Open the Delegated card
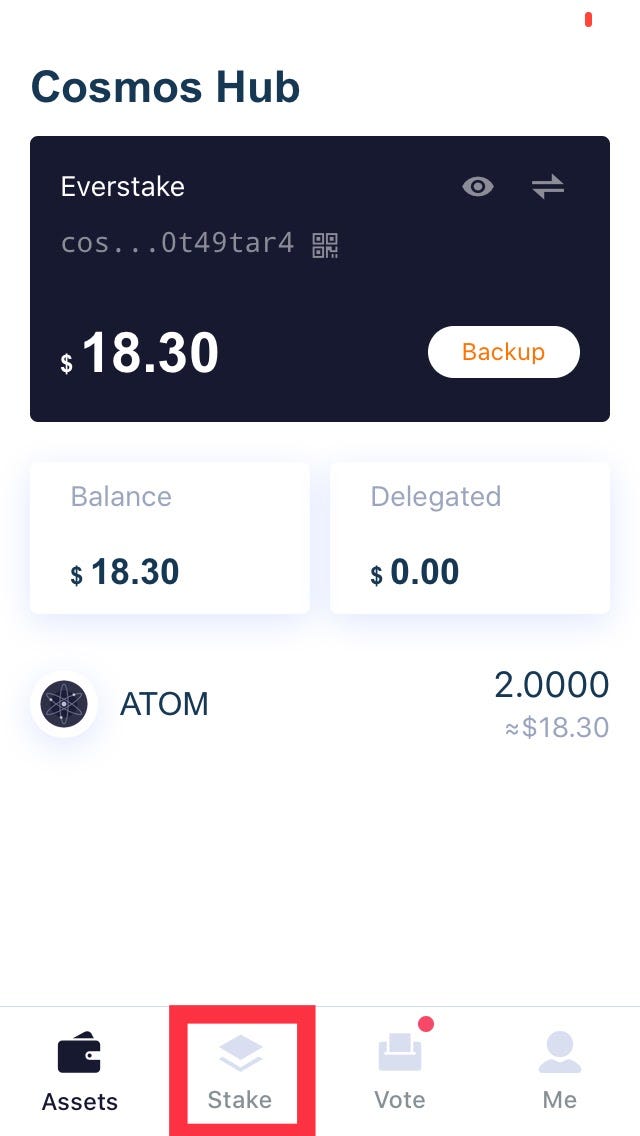Viewport: 640px width, 1136px height. coord(470,537)
